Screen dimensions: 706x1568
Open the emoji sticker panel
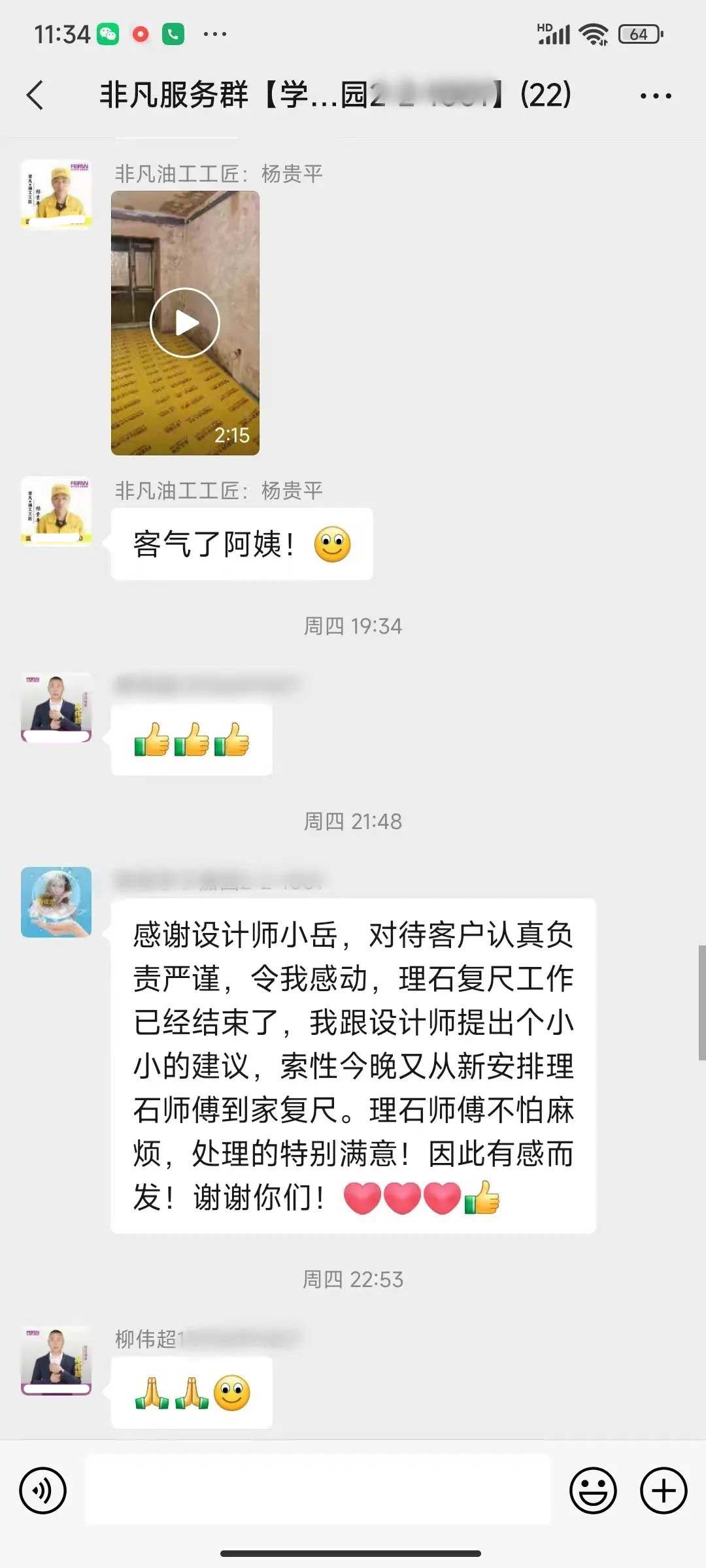(x=593, y=1491)
